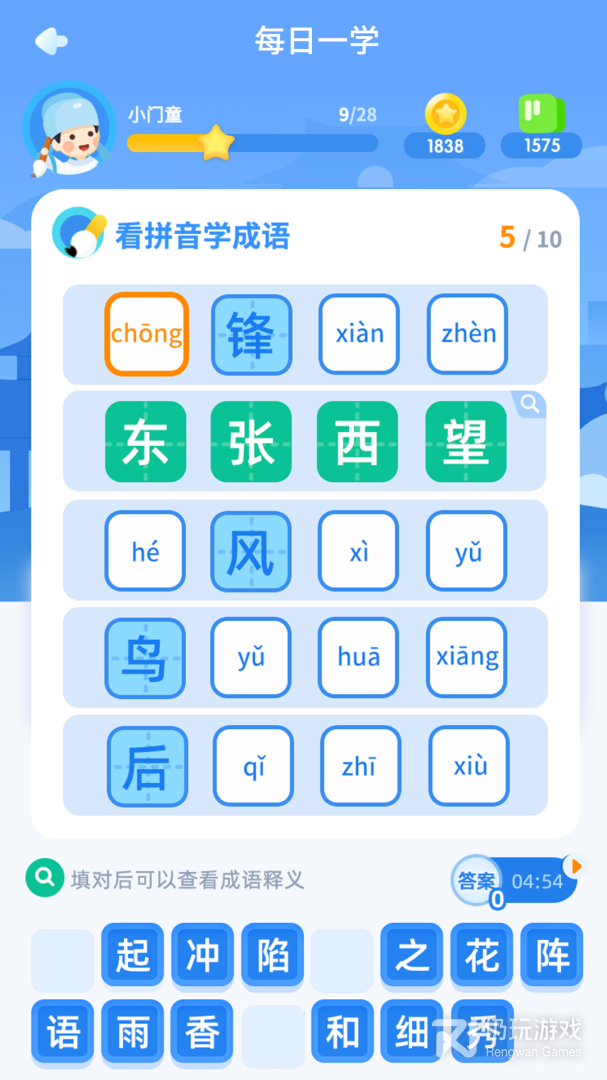Pick the 香 character tile
This screenshot has width=607, height=1080.
click(202, 1032)
